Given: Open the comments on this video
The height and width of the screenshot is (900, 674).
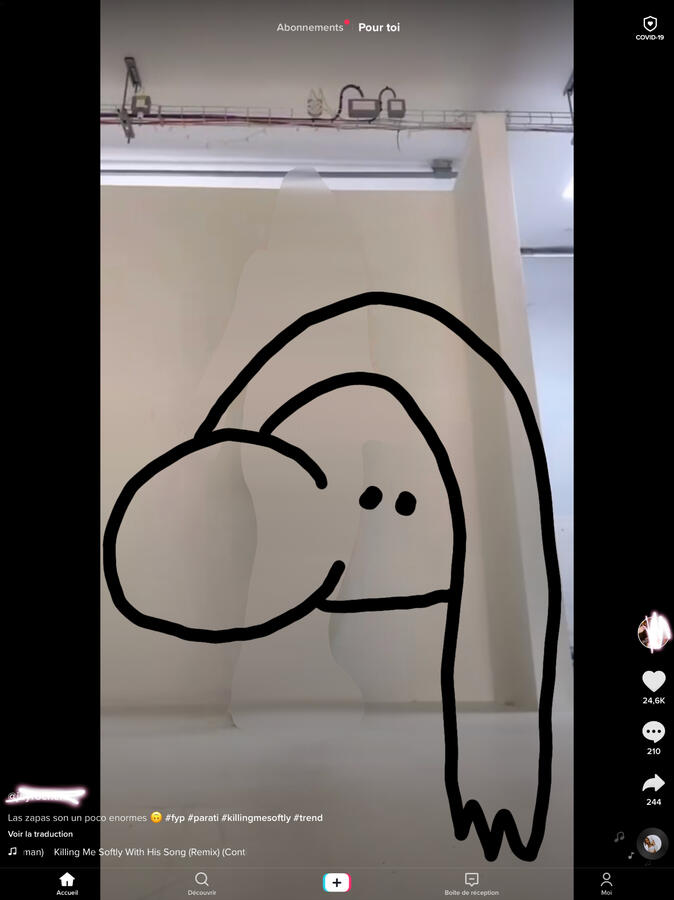Looking at the screenshot, I should (x=653, y=733).
